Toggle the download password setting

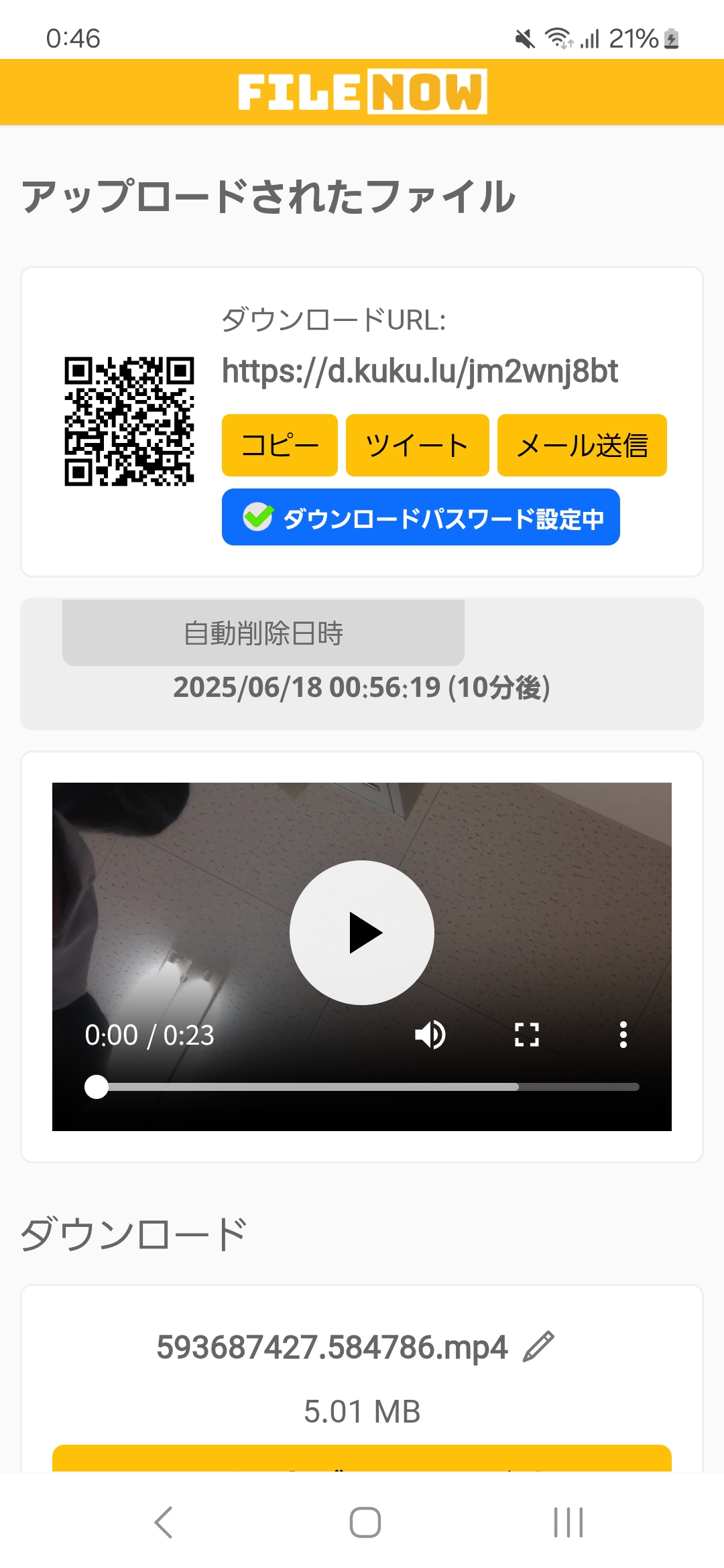pos(421,517)
